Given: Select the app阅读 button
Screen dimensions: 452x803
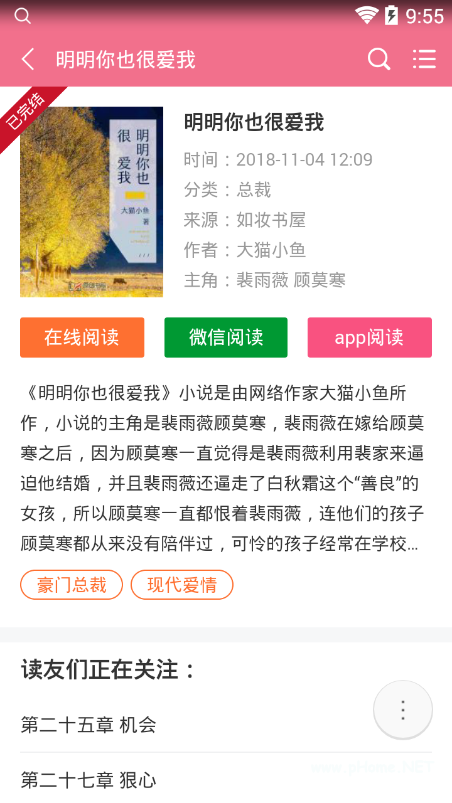Looking at the screenshot, I should [370, 337].
